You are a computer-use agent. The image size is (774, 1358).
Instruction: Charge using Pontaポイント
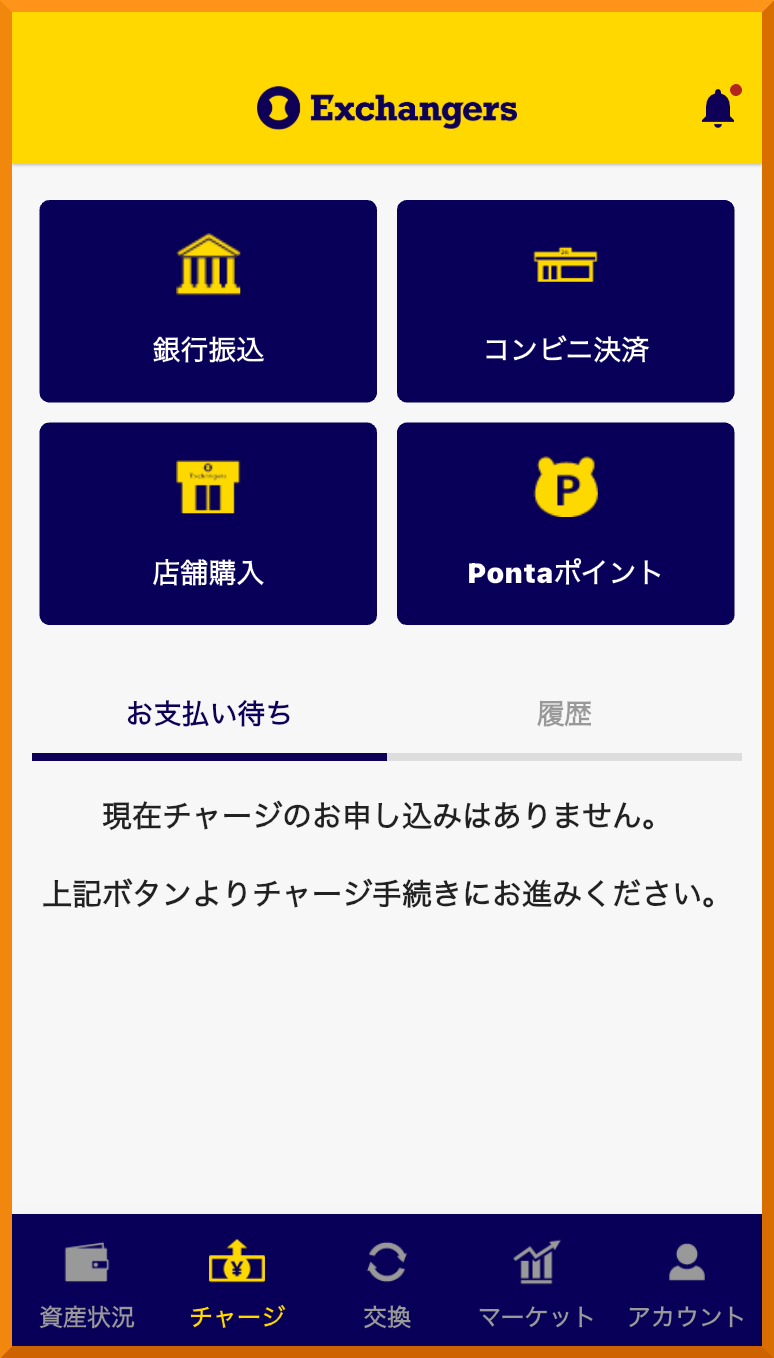pos(565,523)
